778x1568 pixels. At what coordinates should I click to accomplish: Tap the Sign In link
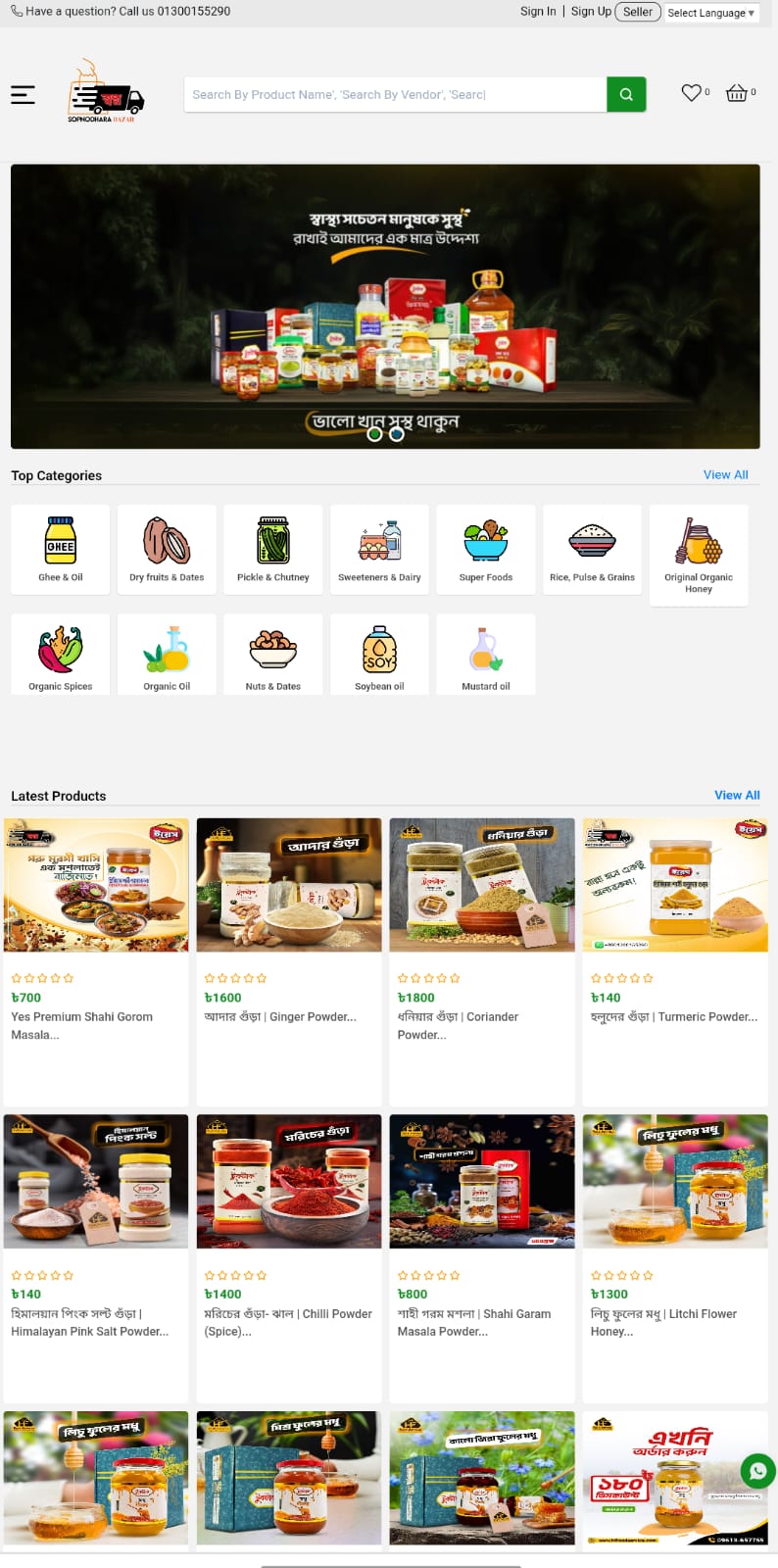[x=538, y=12]
